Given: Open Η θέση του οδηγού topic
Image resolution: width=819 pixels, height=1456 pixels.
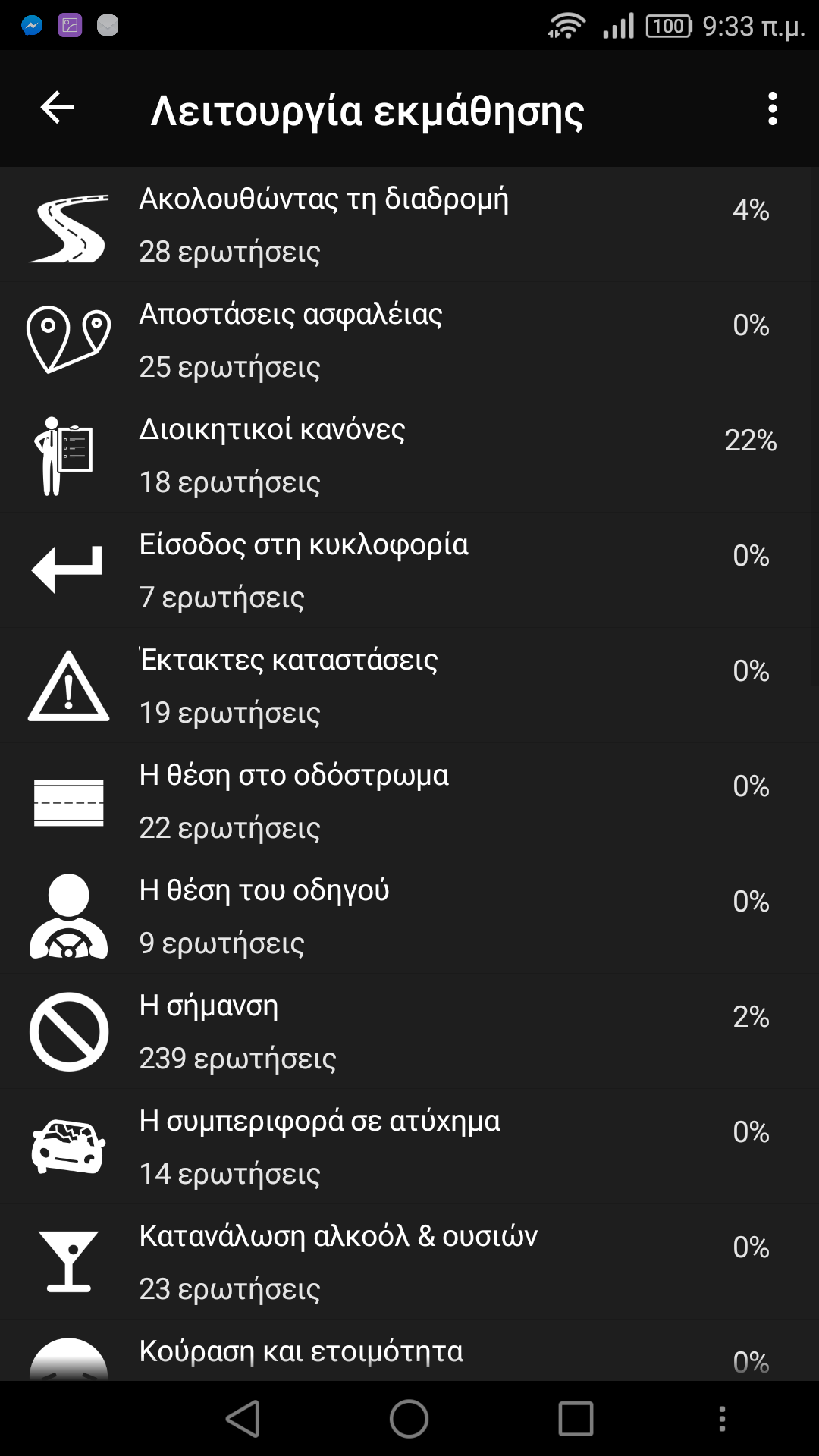Looking at the screenshot, I should pyautogui.click(x=409, y=916).
